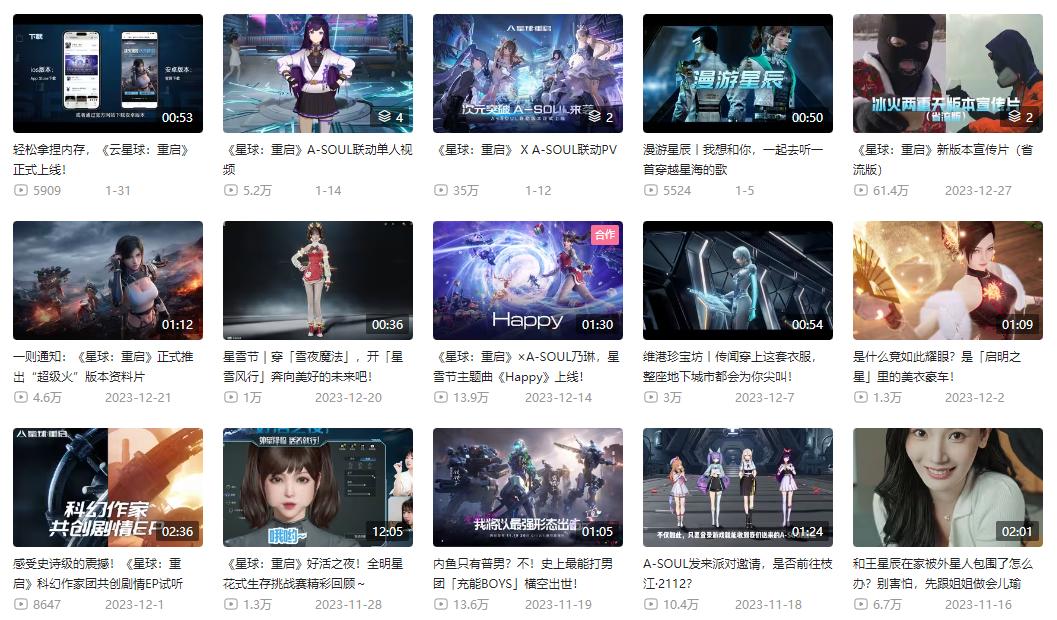Open the 和王星辰在家被外星人包围 video
The height and width of the screenshot is (620, 1057).
(x=947, y=487)
